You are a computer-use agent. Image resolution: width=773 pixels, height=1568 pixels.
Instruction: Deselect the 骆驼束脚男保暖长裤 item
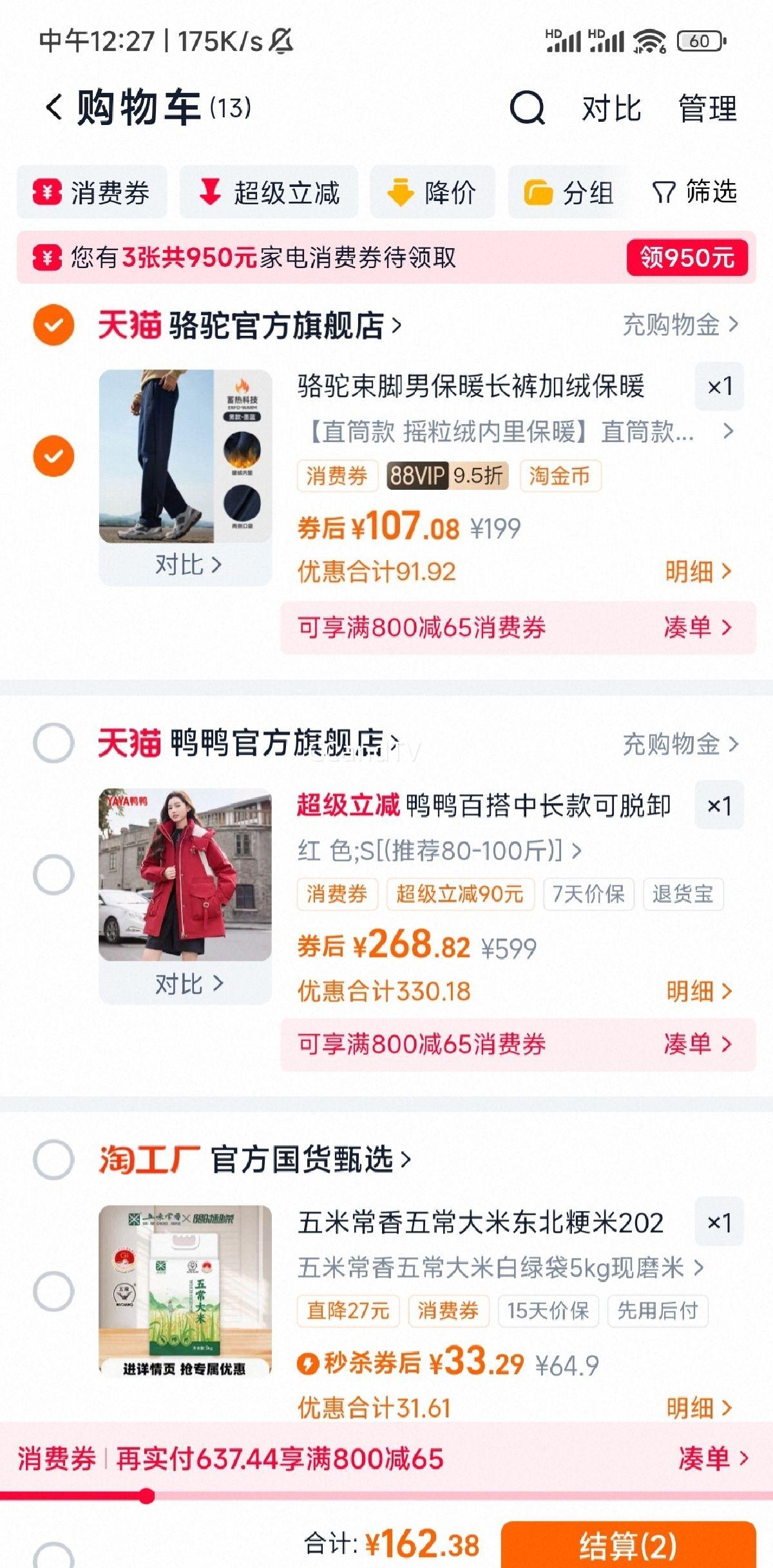click(x=53, y=456)
